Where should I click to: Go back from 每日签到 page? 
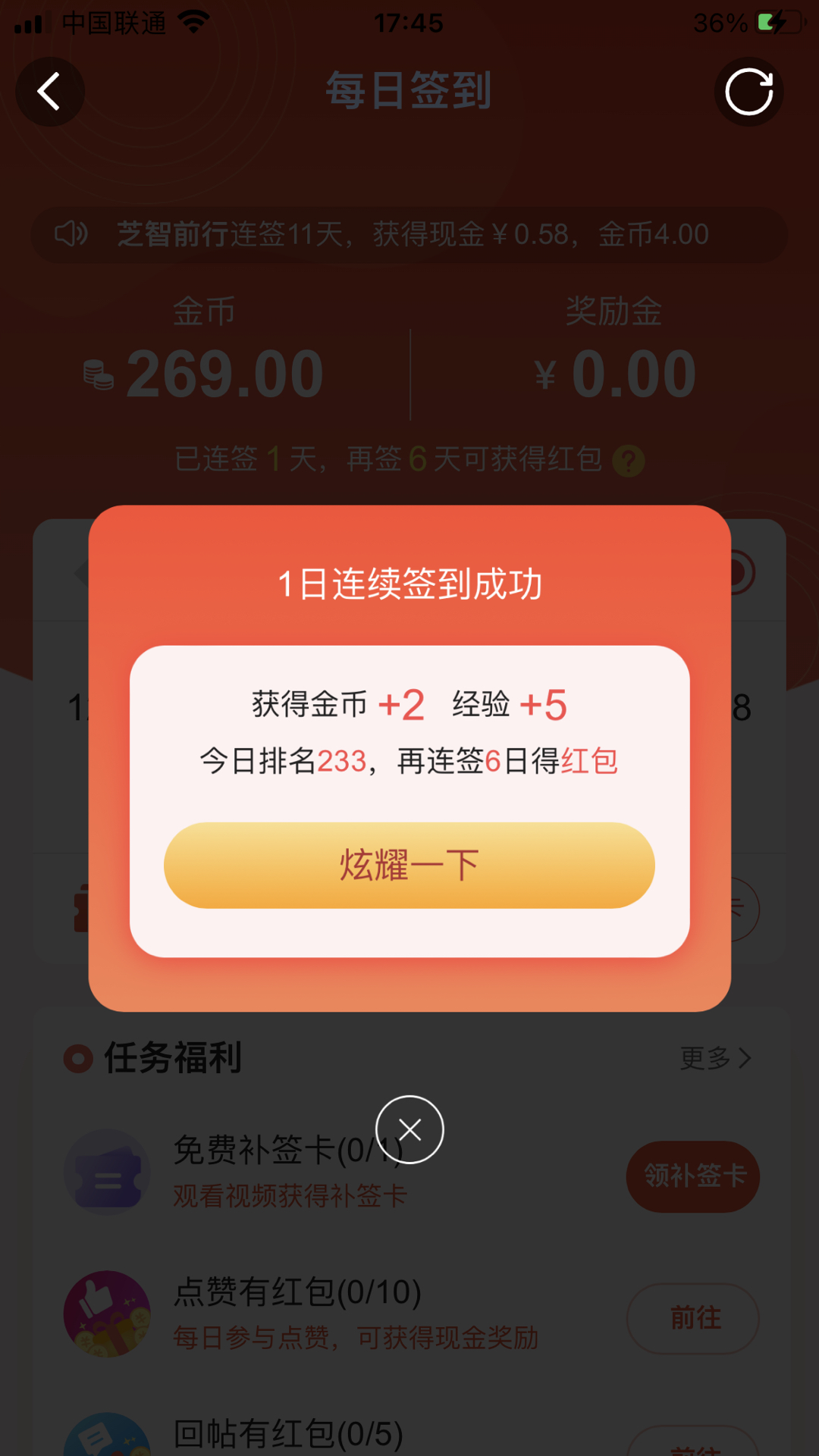50,92
